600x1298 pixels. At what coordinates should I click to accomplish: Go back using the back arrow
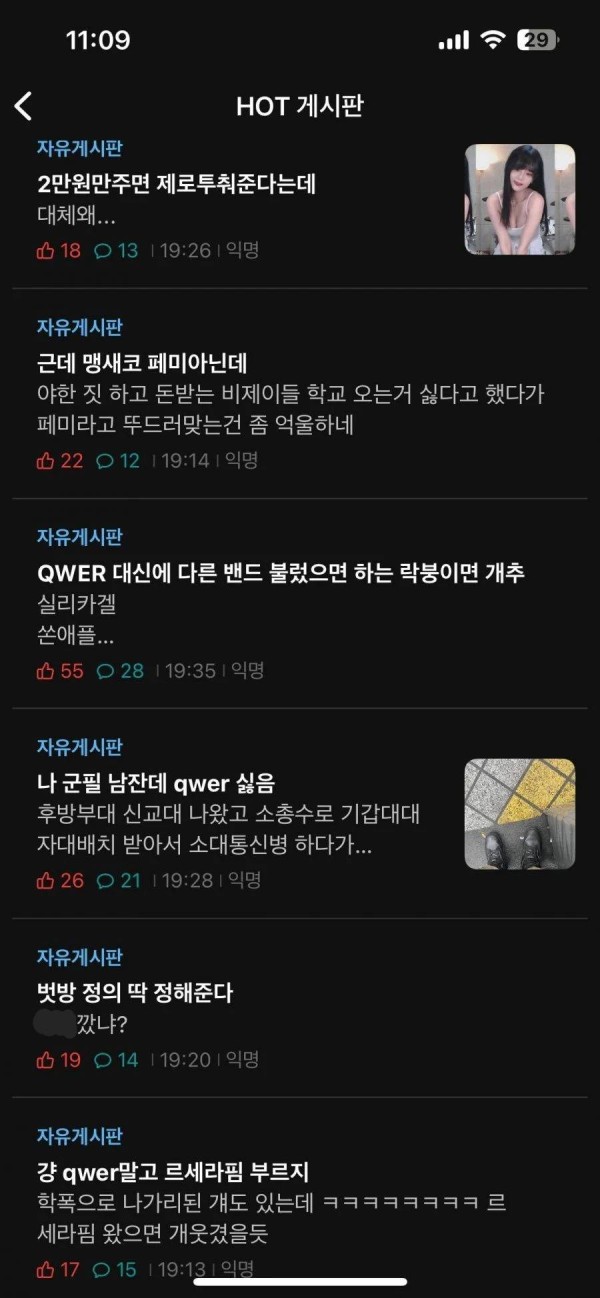24,106
